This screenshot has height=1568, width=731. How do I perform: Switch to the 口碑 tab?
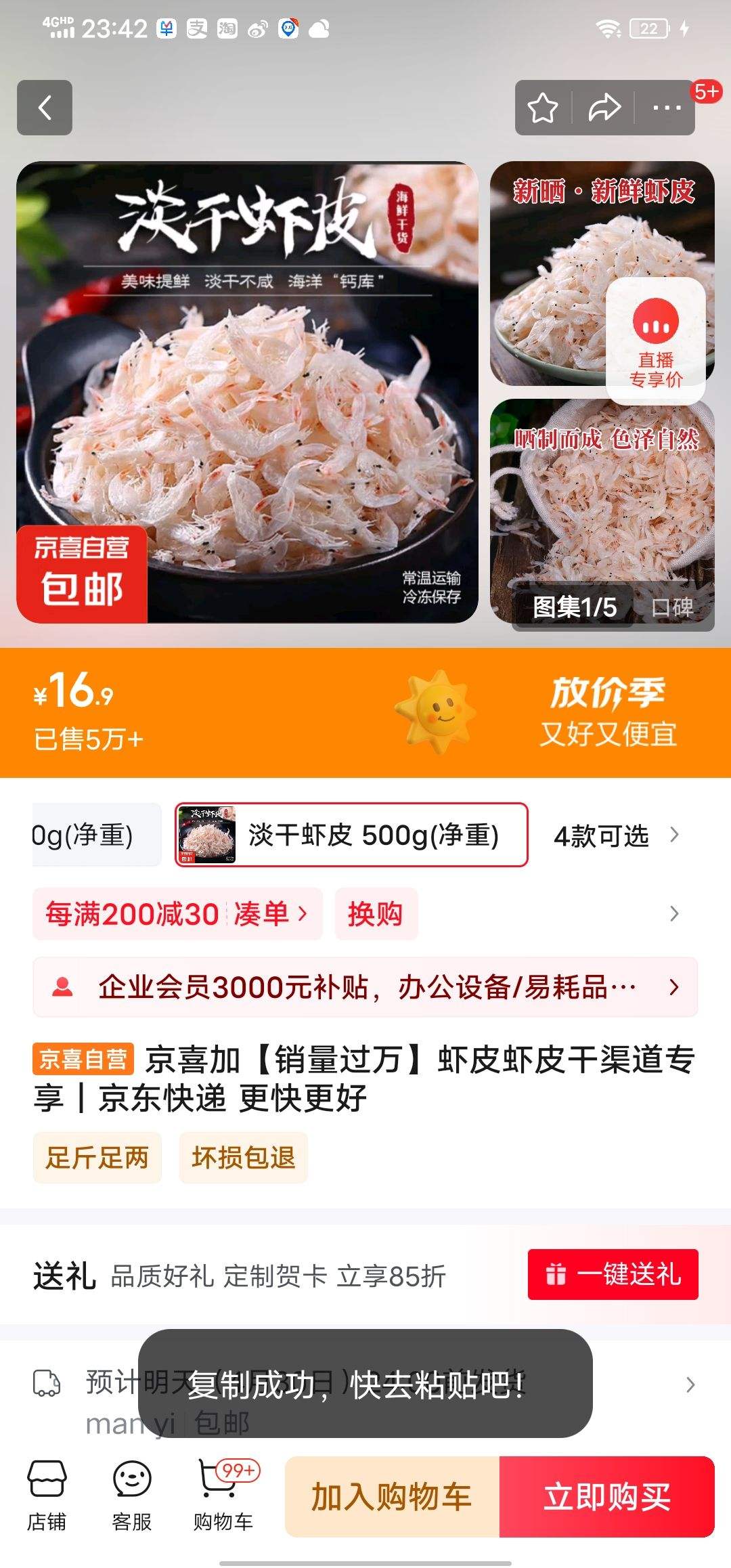pyautogui.click(x=672, y=607)
